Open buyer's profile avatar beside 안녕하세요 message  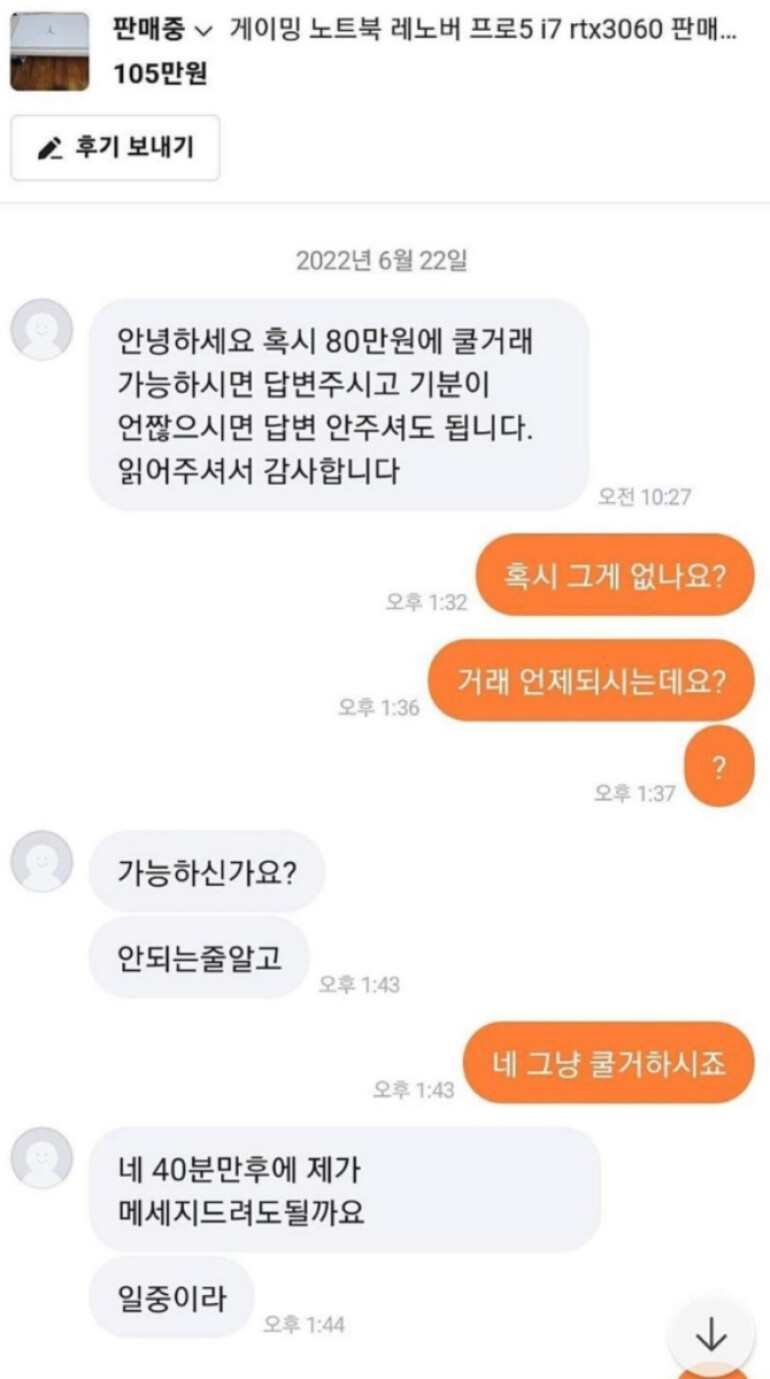click(x=41, y=329)
